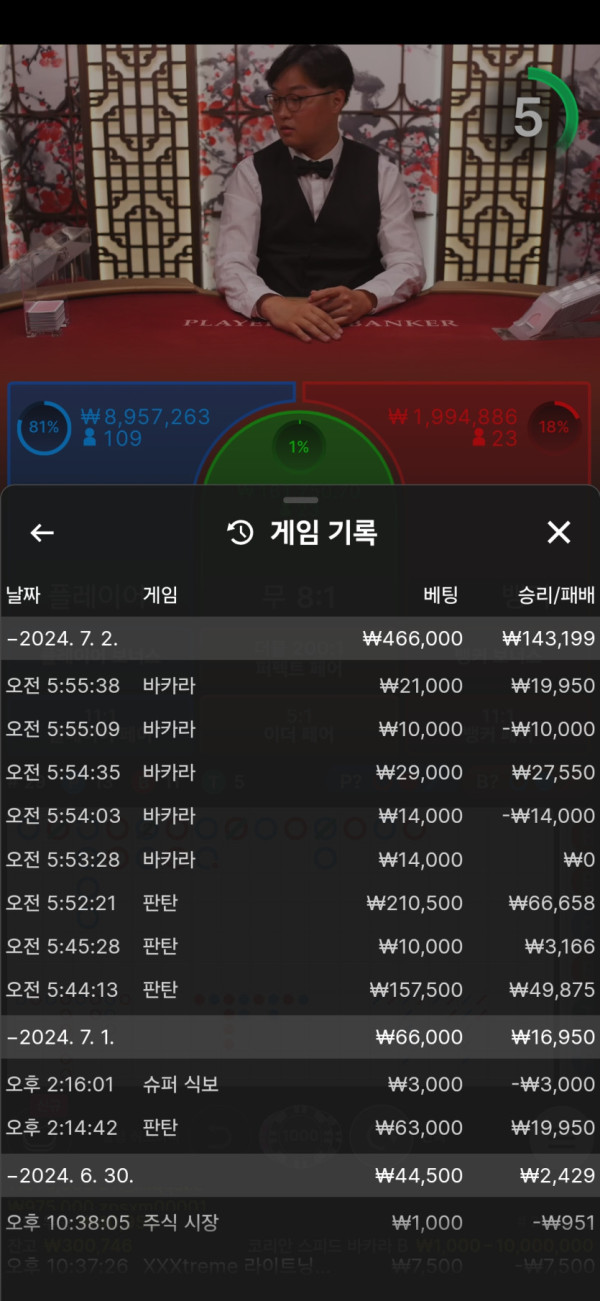Go back from the 게임 기록 panel

click(x=41, y=533)
